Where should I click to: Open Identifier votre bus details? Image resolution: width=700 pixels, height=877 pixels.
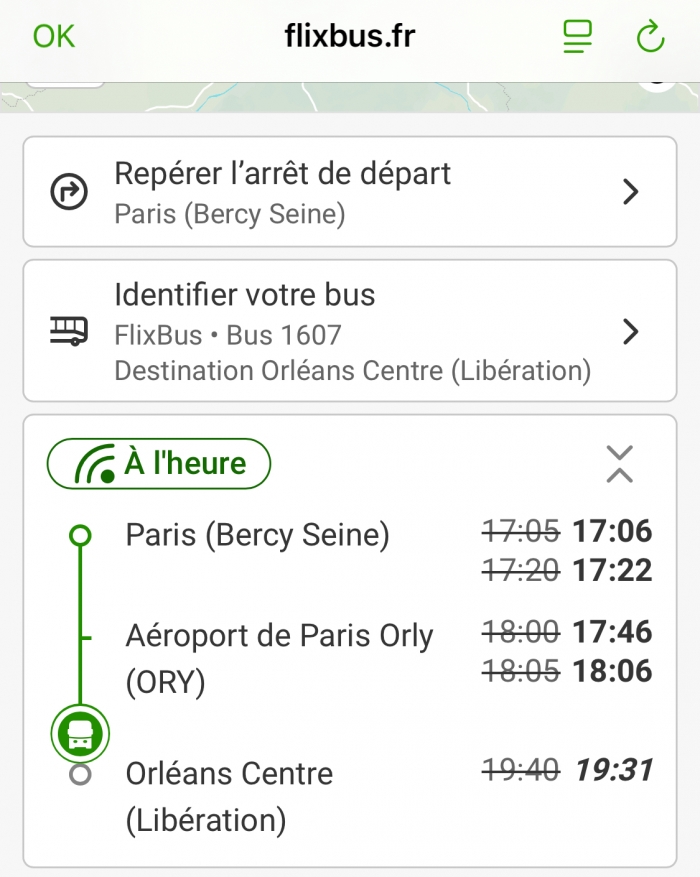click(349, 331)
